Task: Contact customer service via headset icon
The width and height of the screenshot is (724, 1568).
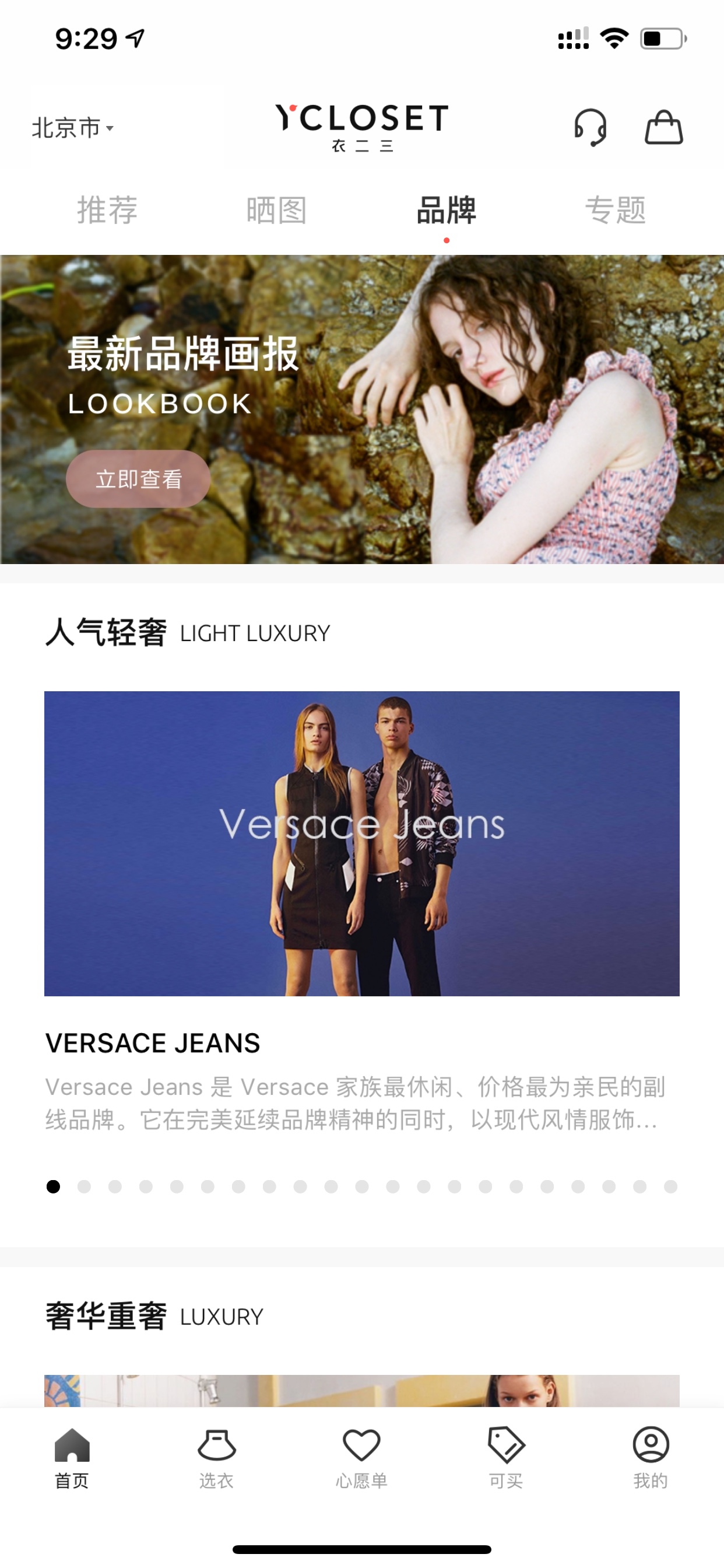Action: [590, 127]
